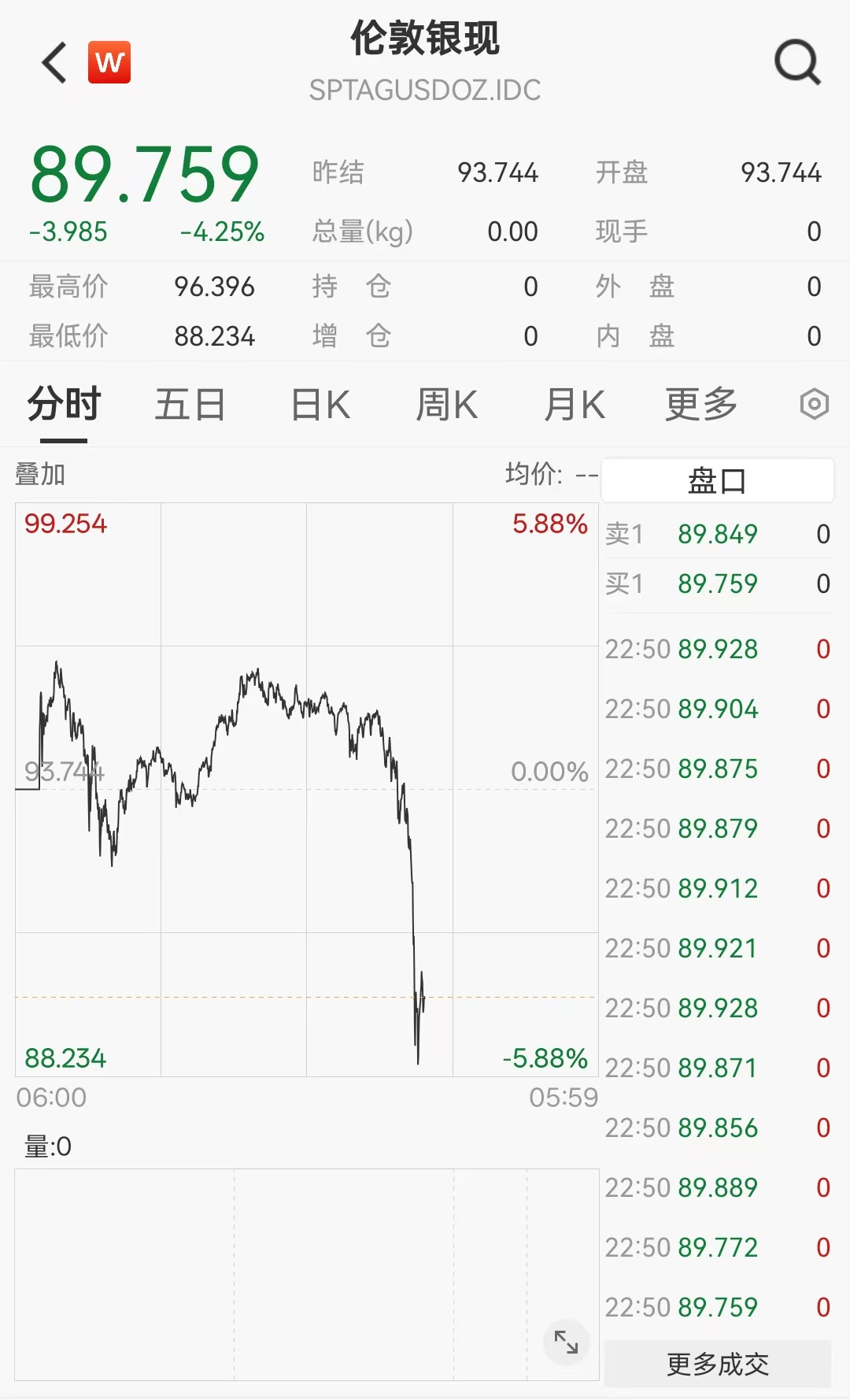Select the 月K chart tab

pyautogui.click(x=575, y=406)
